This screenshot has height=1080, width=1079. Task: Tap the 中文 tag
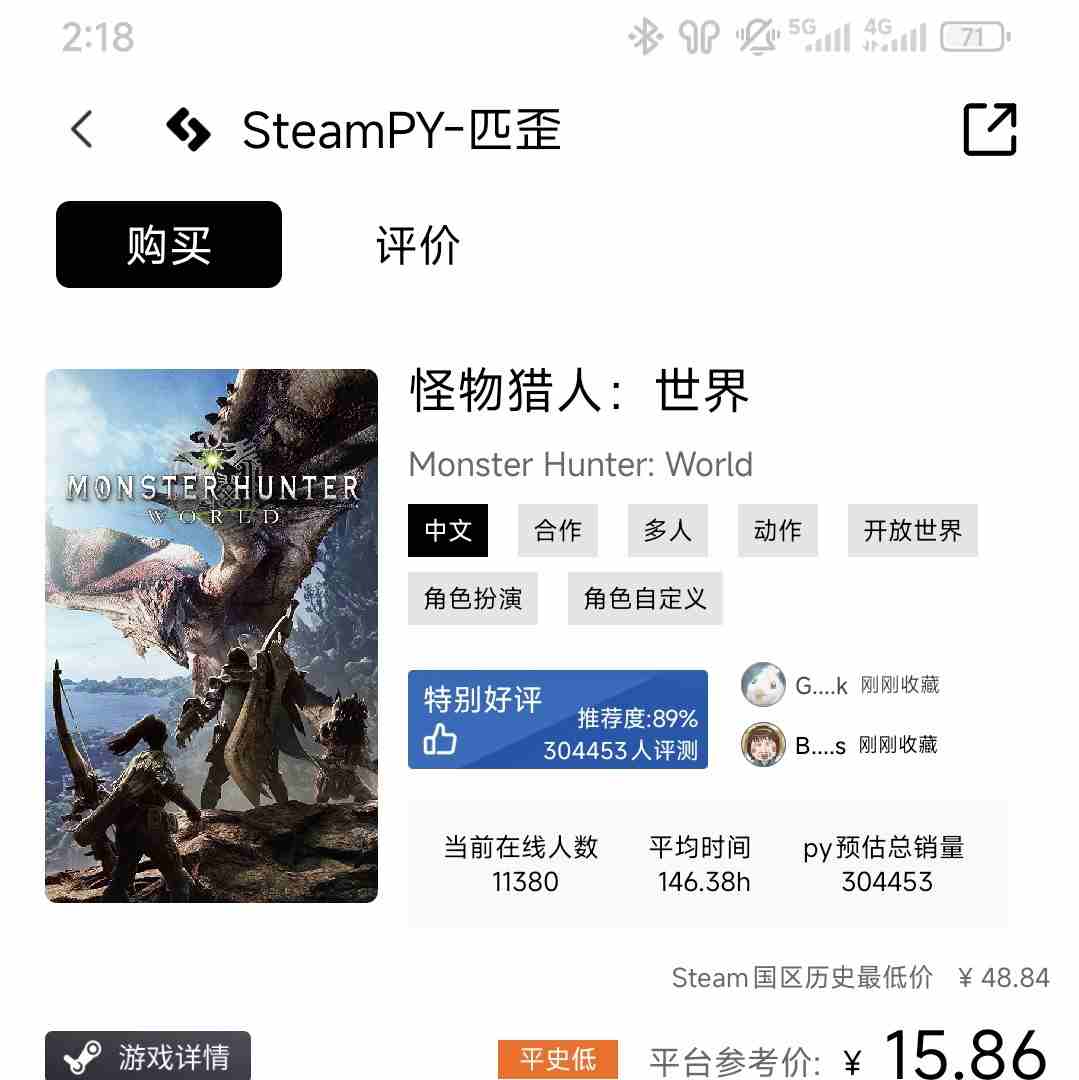click(x=448, y=530)
